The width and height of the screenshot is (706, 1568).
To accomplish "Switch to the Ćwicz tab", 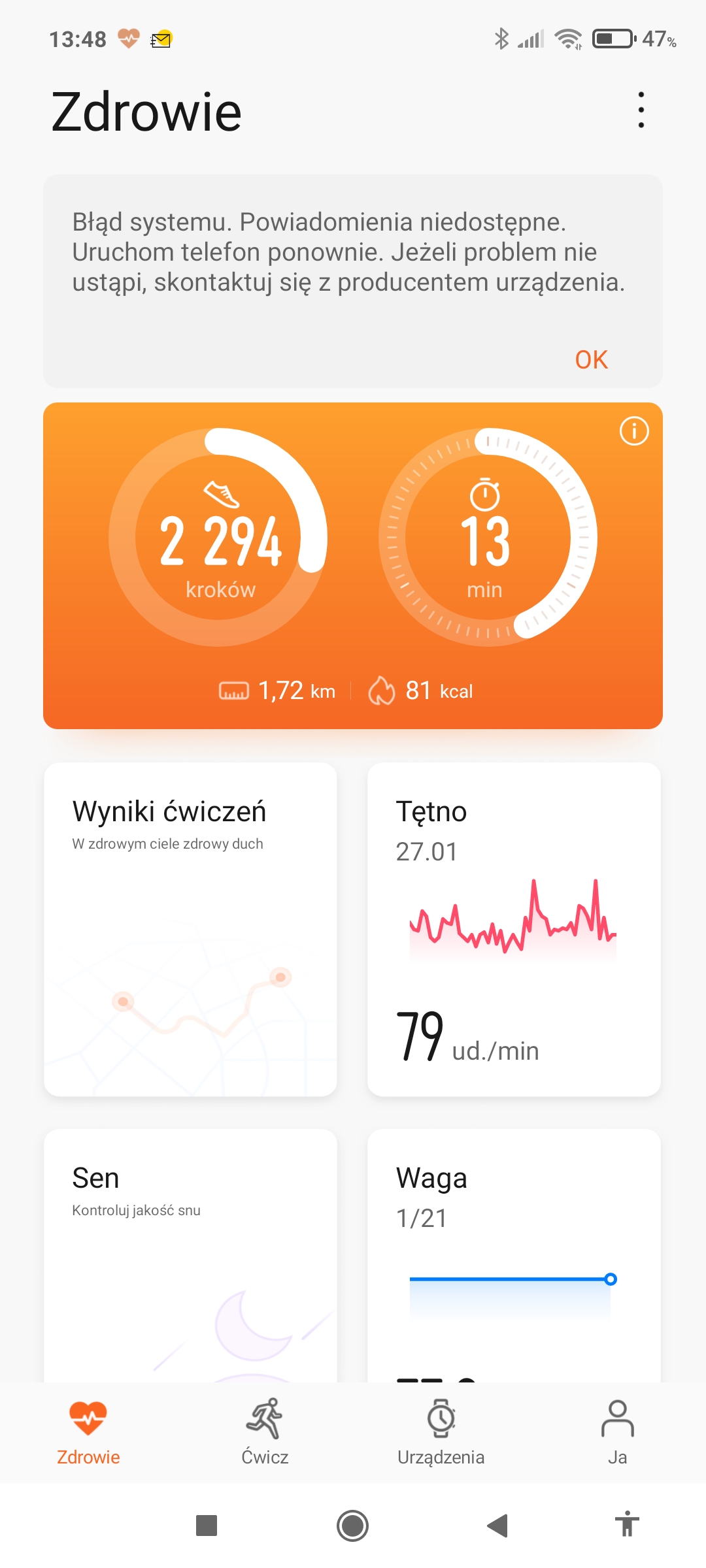I will 265,1431.
